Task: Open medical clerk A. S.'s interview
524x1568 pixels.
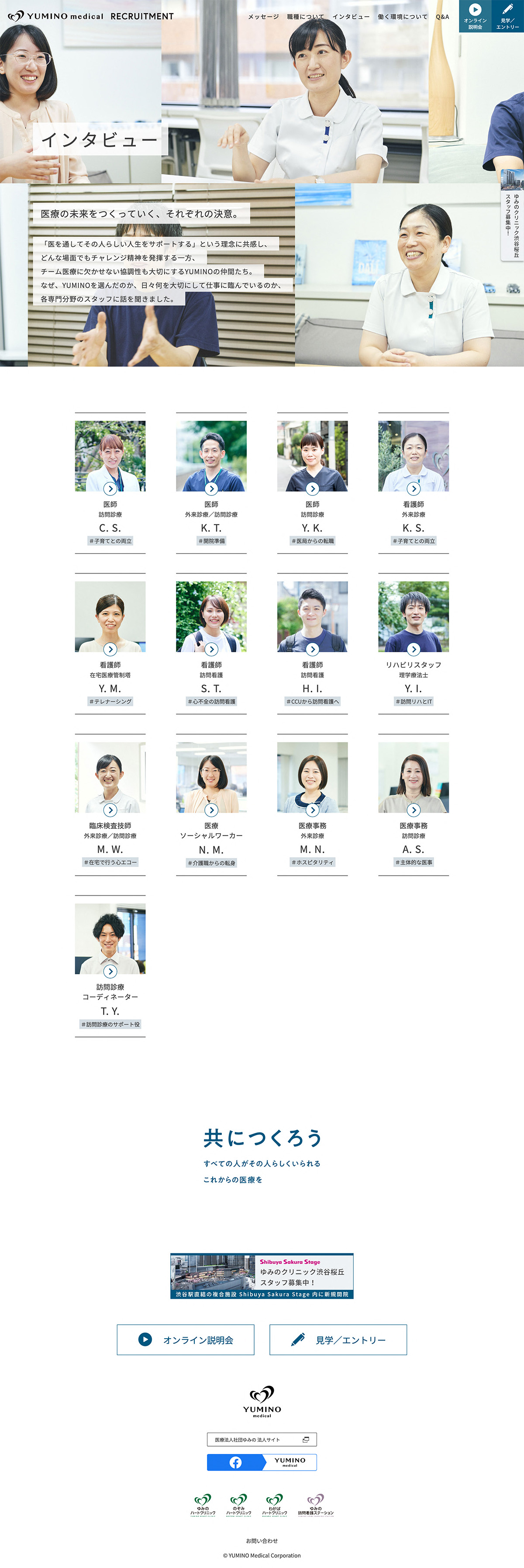Action: click(x=413, y=803)
